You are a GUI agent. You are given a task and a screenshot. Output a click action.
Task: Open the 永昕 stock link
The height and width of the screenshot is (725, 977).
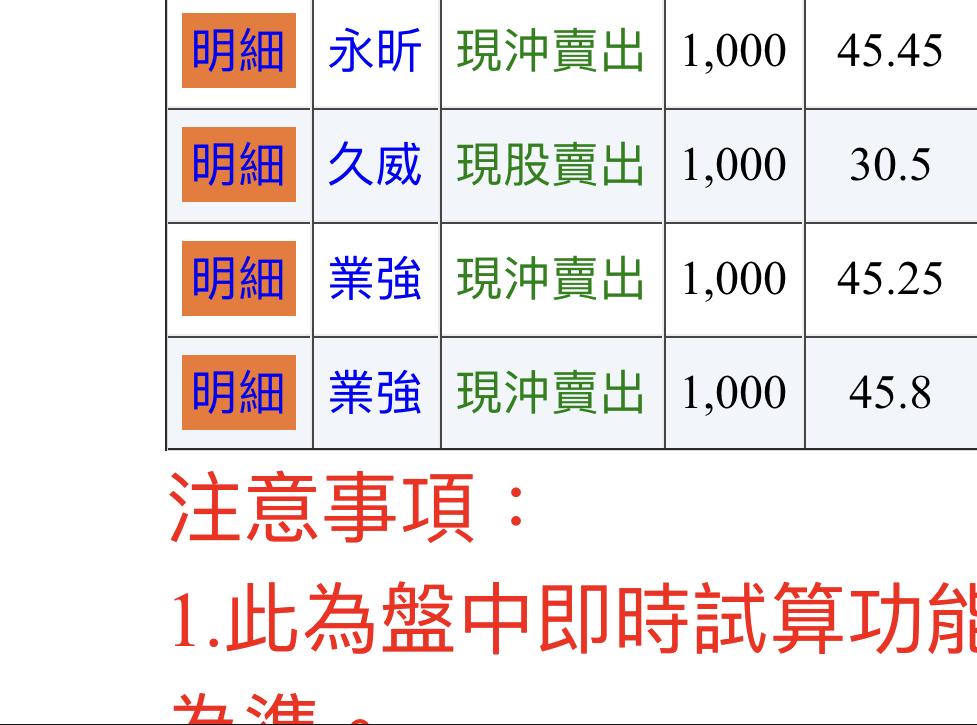pyautogui.click(x=375, y=50)
